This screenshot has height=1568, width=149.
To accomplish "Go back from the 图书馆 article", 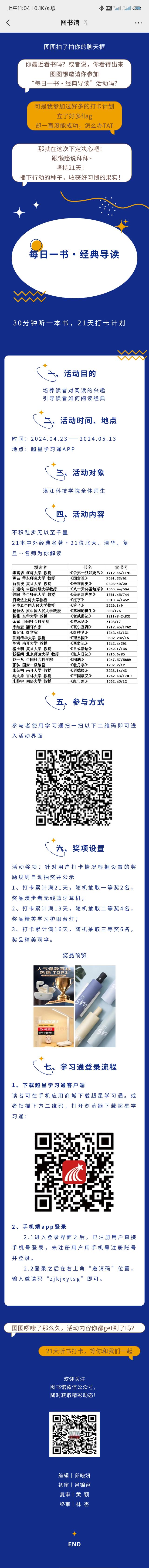I will click(8, 23).
